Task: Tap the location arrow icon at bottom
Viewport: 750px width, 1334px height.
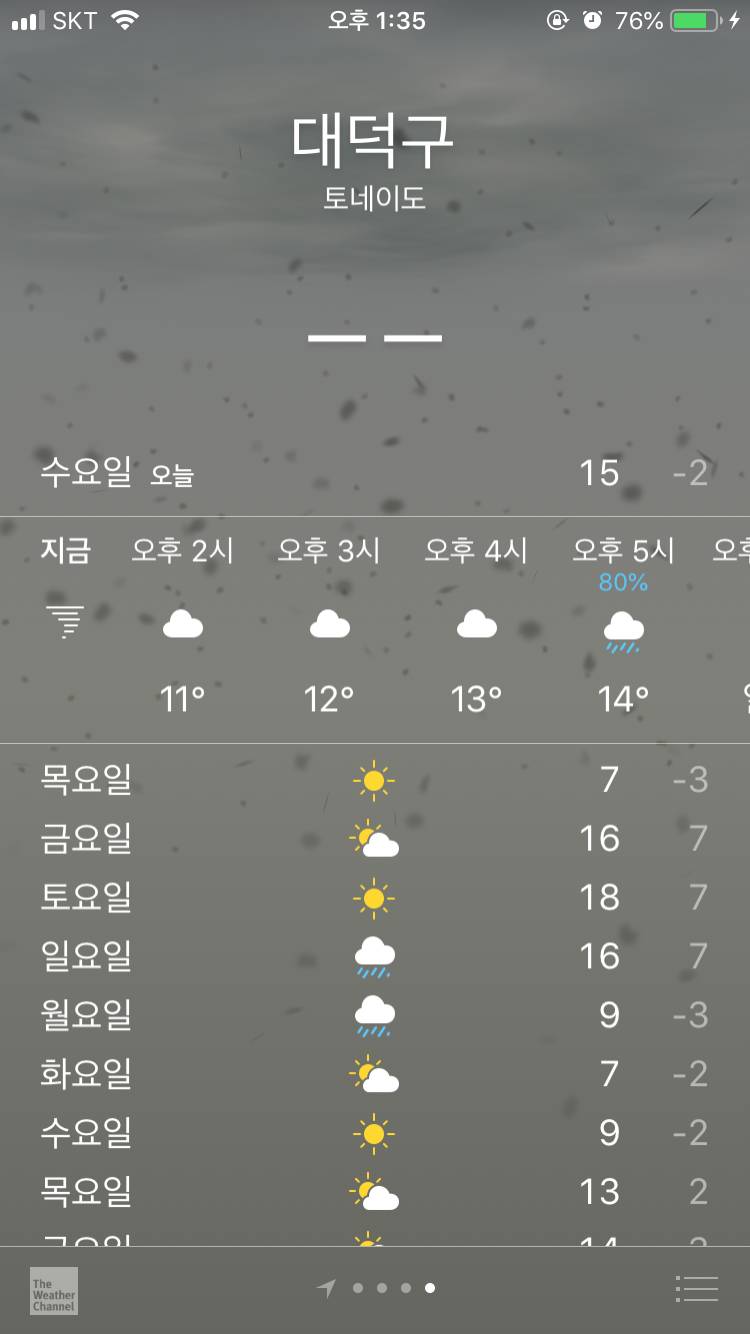Action: coord(327,1290)
